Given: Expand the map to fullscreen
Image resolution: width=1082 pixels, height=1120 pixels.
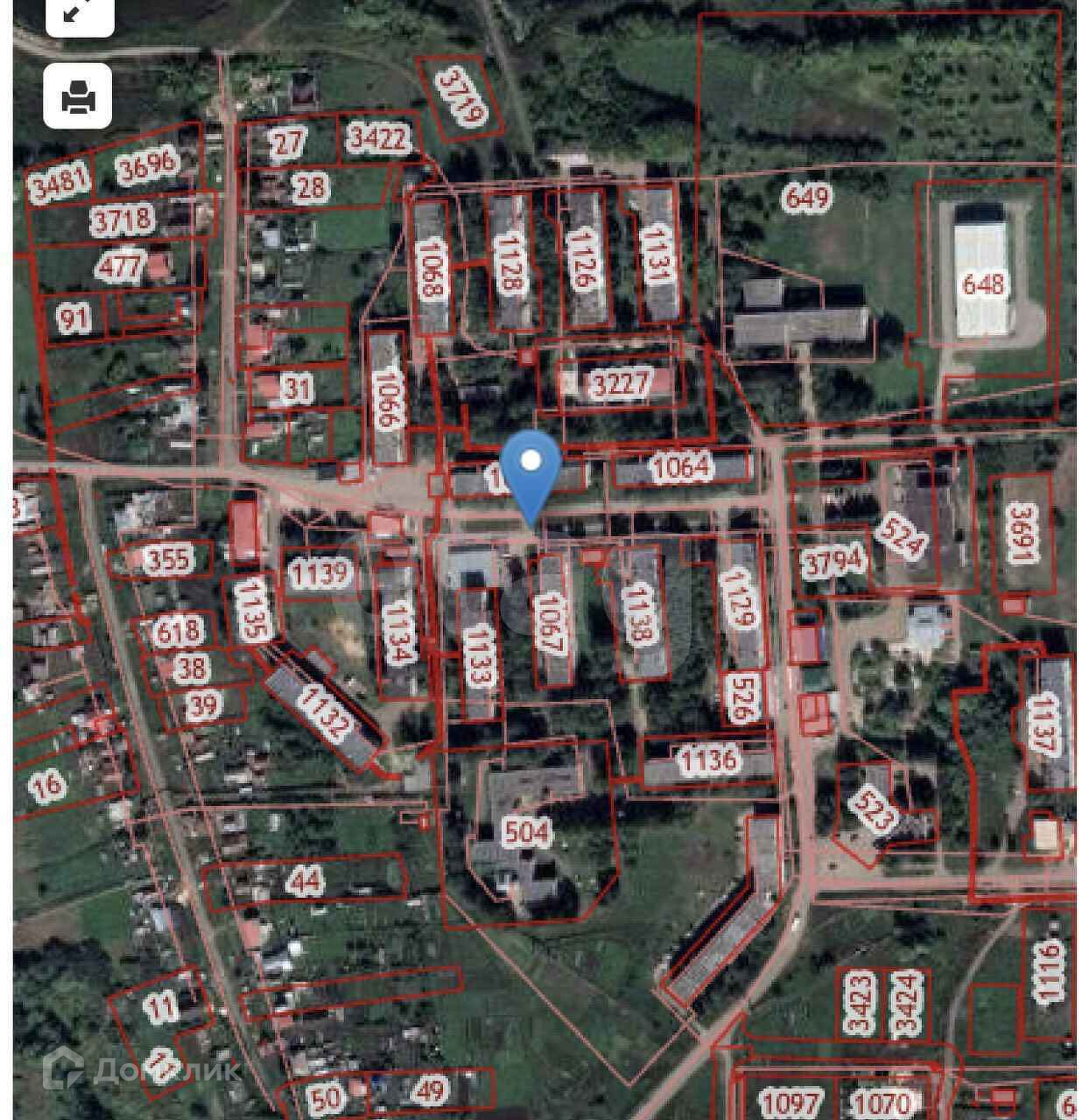Looking at the screenshot, I should coord(79,13).
